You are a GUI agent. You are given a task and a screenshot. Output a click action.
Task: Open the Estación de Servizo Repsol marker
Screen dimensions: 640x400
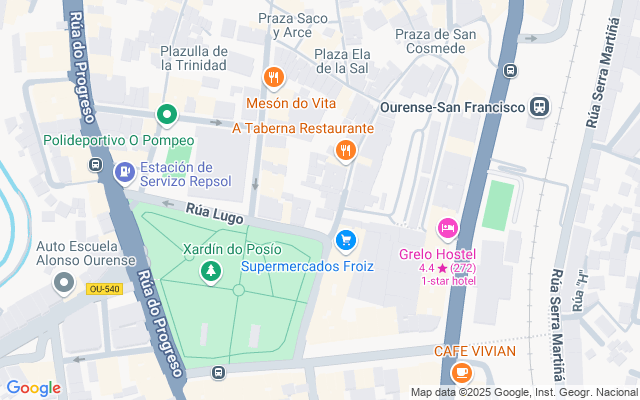(124, 173)
